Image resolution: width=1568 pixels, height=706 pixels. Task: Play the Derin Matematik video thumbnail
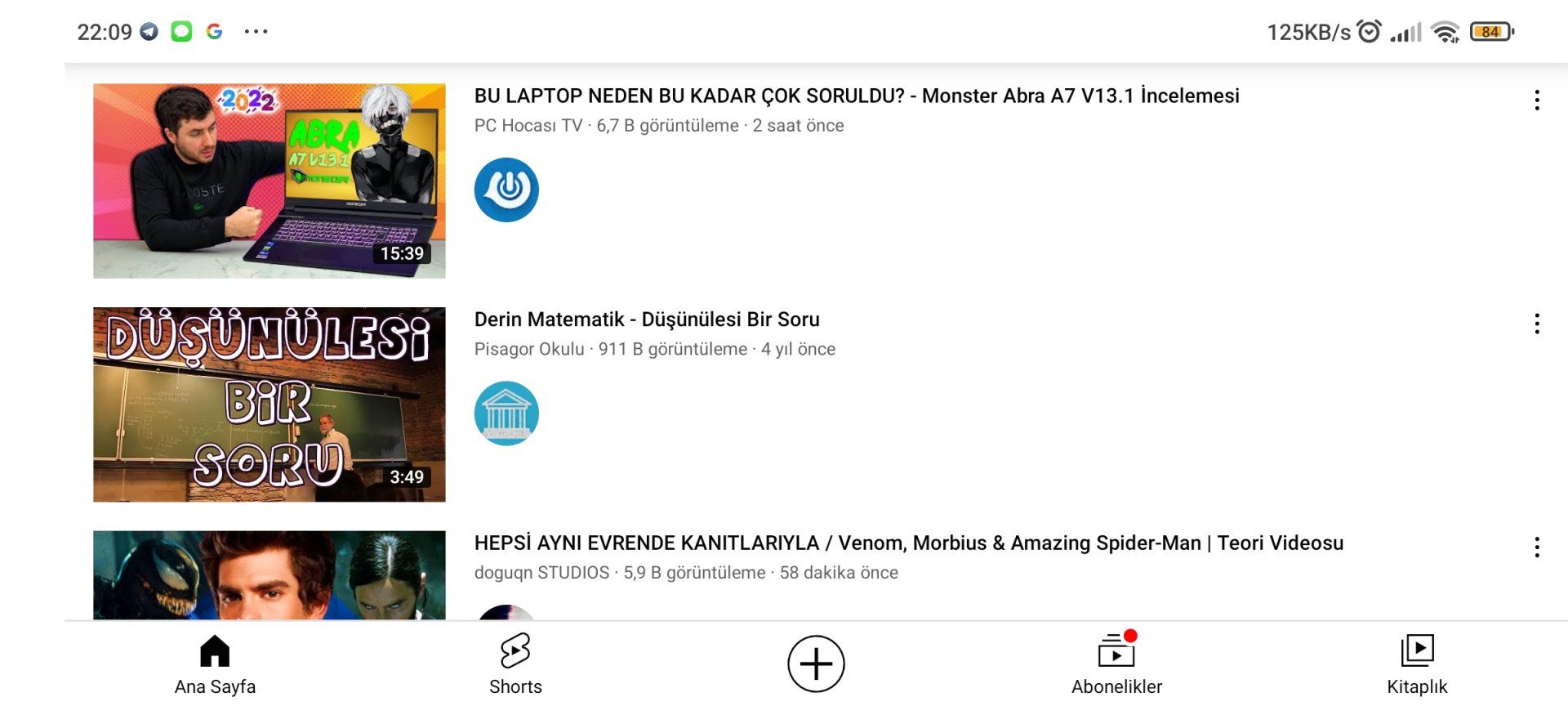(x=269, y=404)
